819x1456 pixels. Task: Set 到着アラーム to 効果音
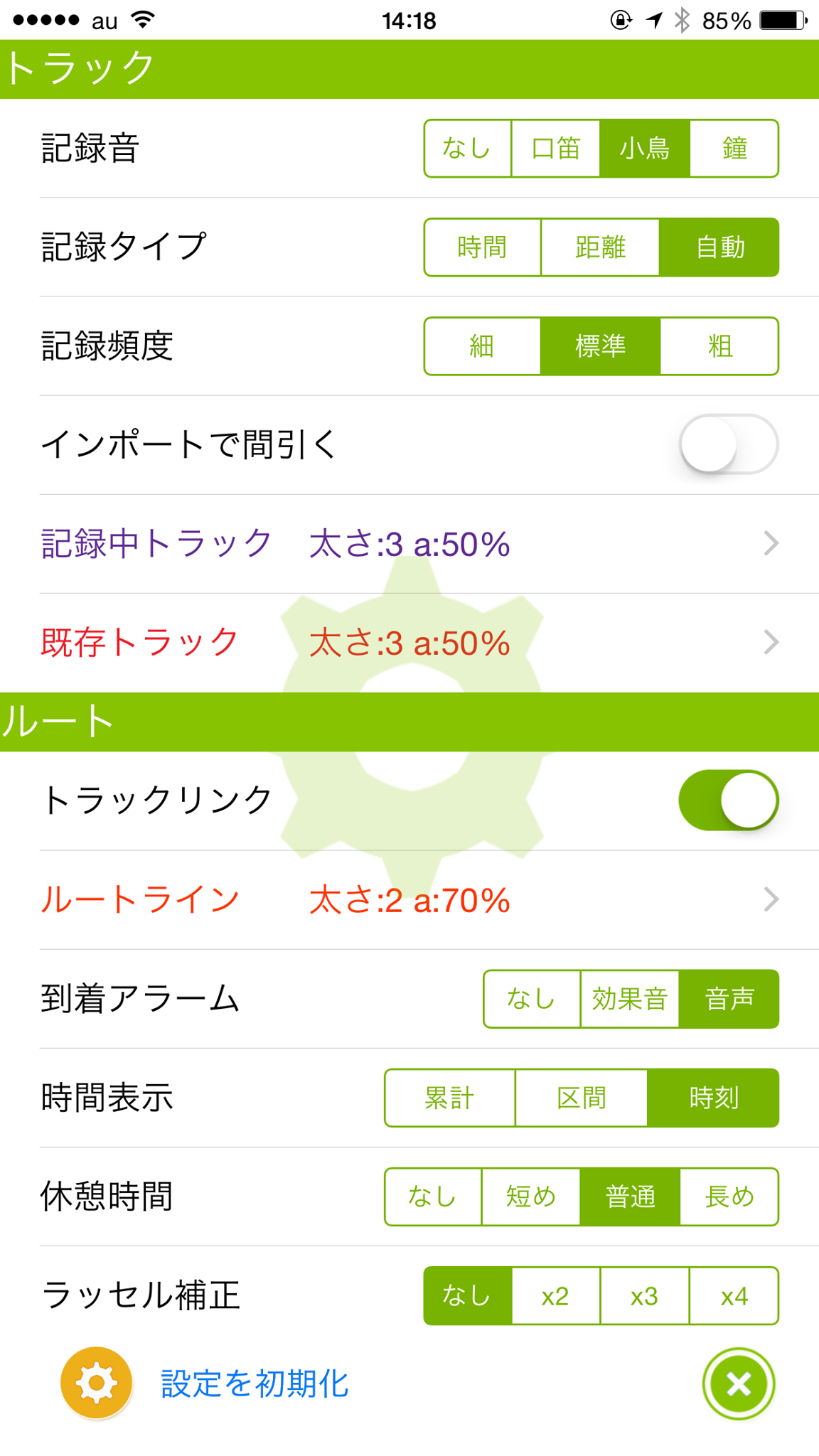pos(630,999)
